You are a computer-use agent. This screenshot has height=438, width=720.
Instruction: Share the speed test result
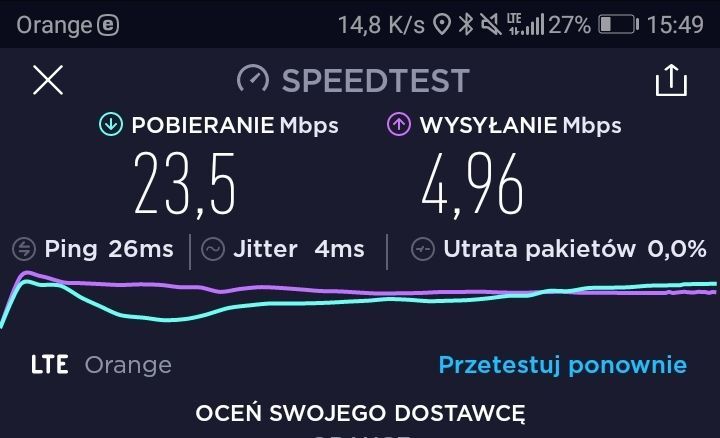pos(671,80)
